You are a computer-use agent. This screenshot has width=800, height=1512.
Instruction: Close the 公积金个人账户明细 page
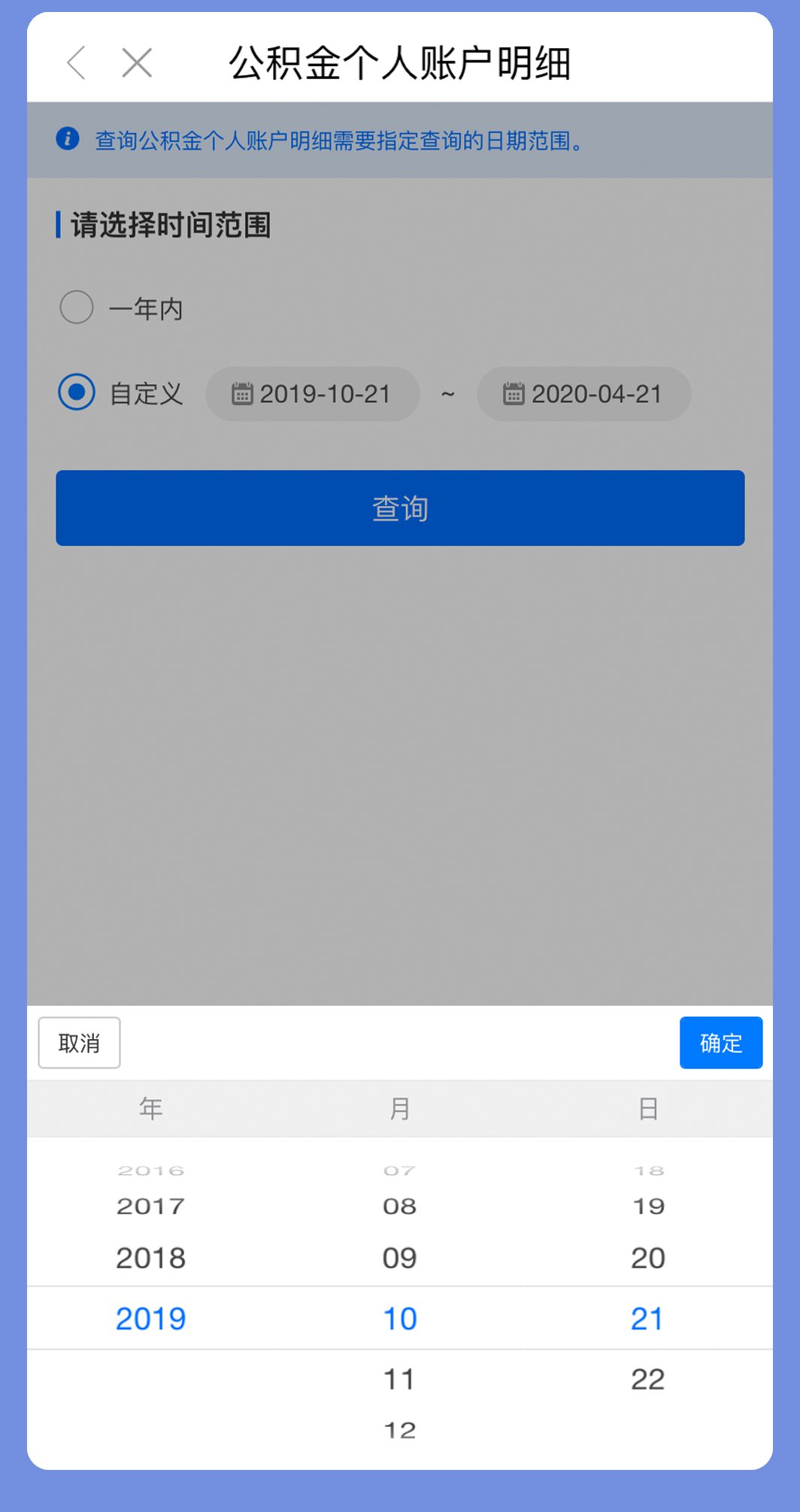[x=137, y=62]
